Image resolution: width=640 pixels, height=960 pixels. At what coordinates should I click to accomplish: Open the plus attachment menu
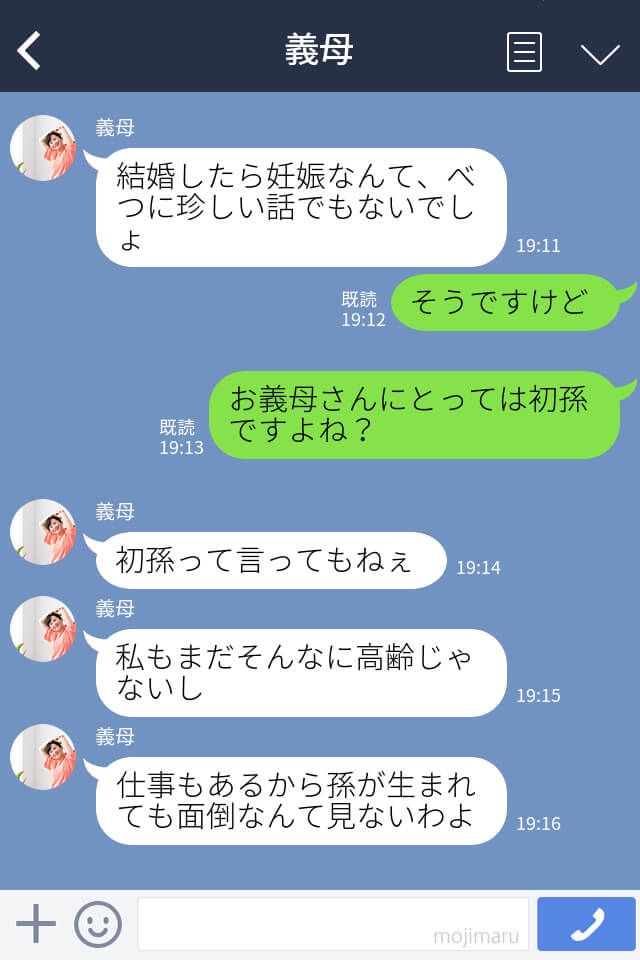(x=36, y=924)
